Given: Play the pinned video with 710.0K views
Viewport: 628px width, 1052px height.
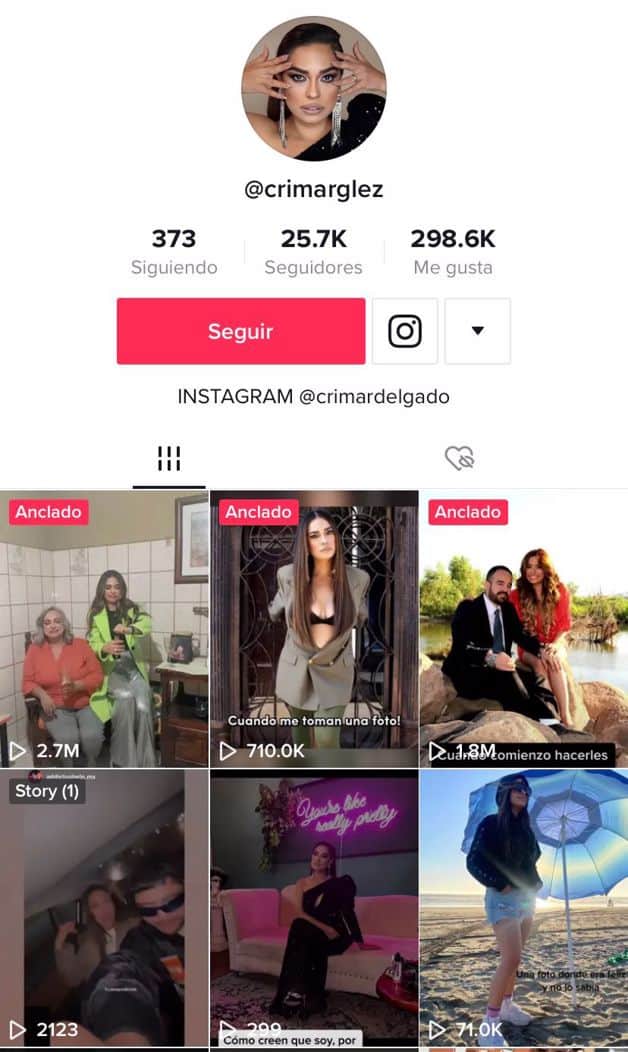Looking at the screenshot, I should tap(314, 628).
